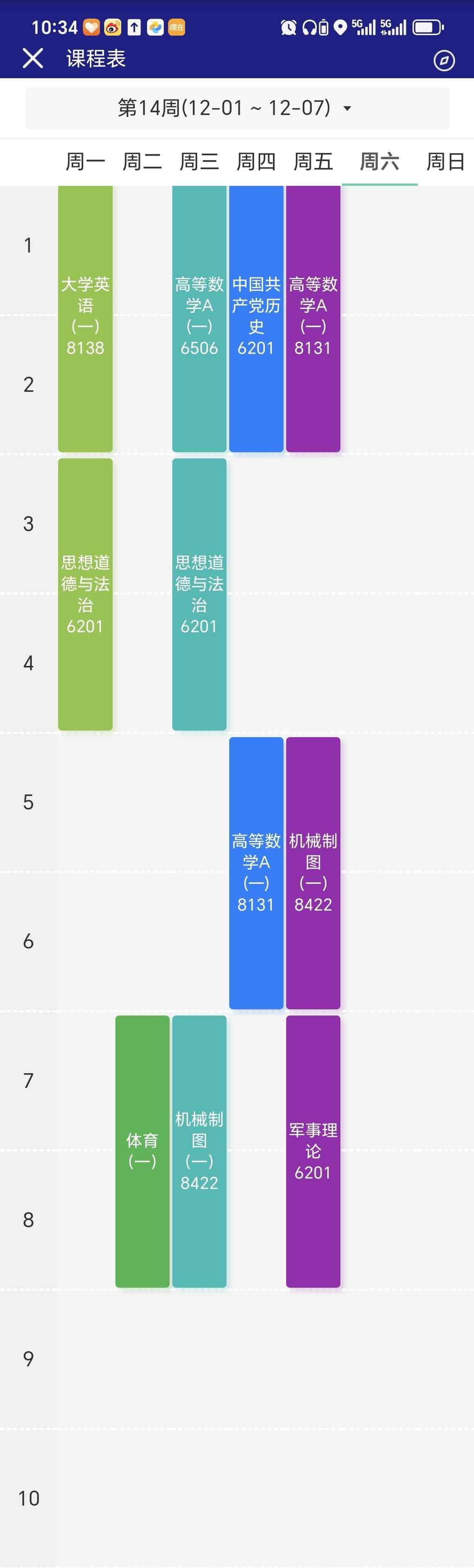Image resolution: width=474 pixels, height=1568 pixels.
Task: Open the 军事理论 6201 course card
Action: point(313,1151)
